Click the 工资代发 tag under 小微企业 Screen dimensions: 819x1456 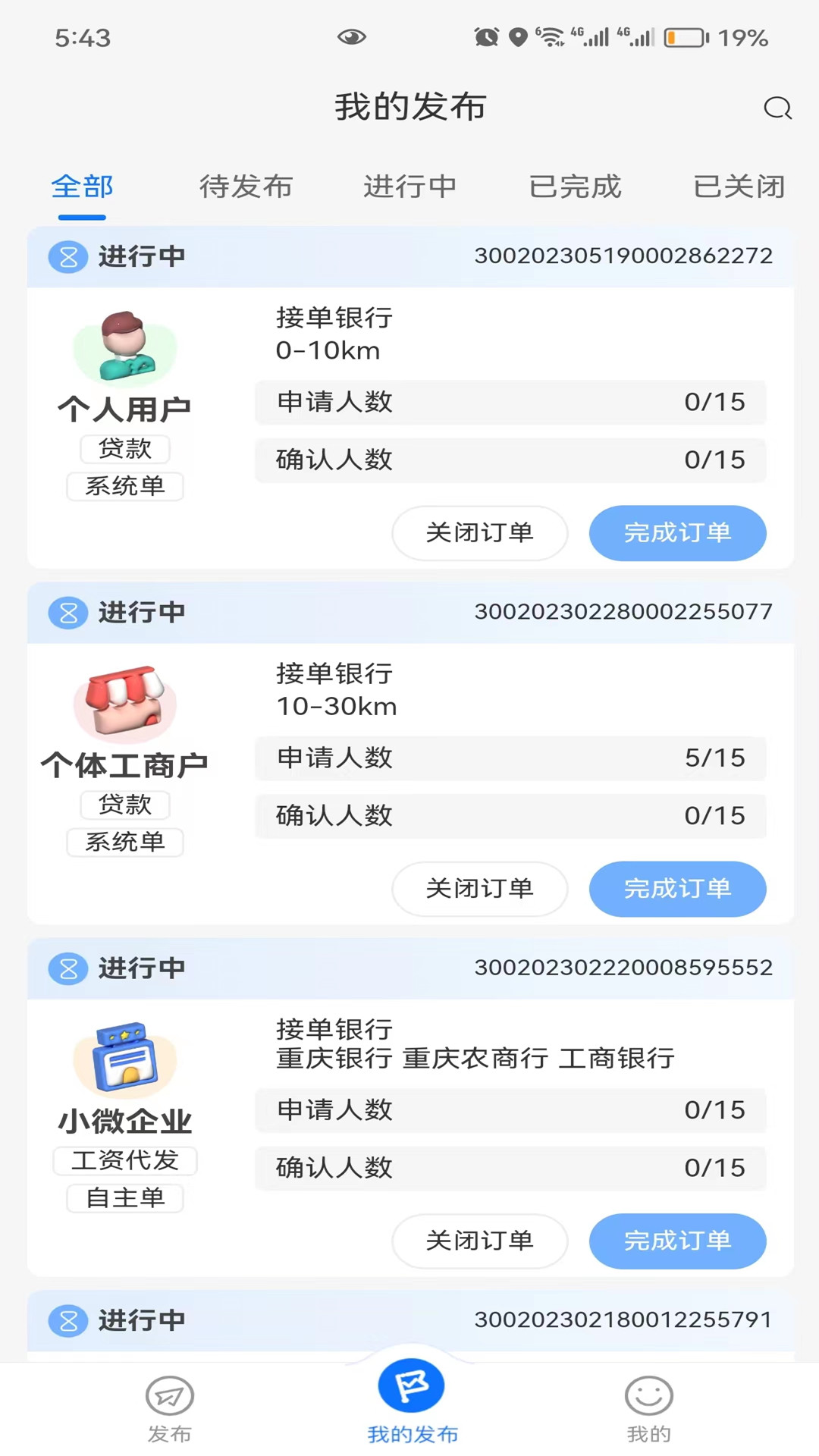124,1160
